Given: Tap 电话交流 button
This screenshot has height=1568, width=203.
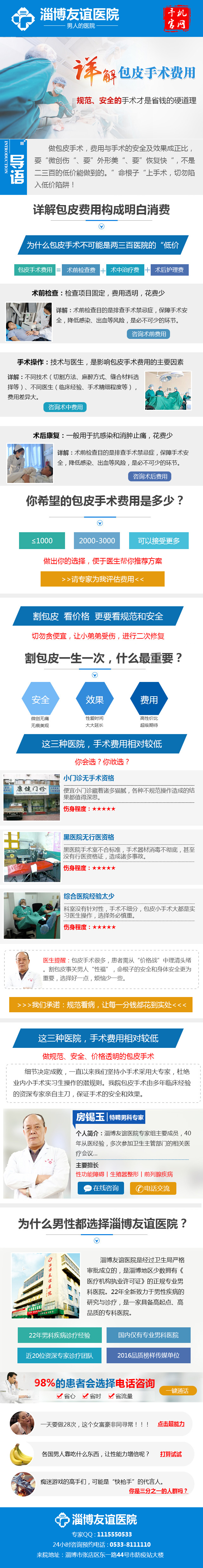Looking at the screenshot, I should 153,1188.
